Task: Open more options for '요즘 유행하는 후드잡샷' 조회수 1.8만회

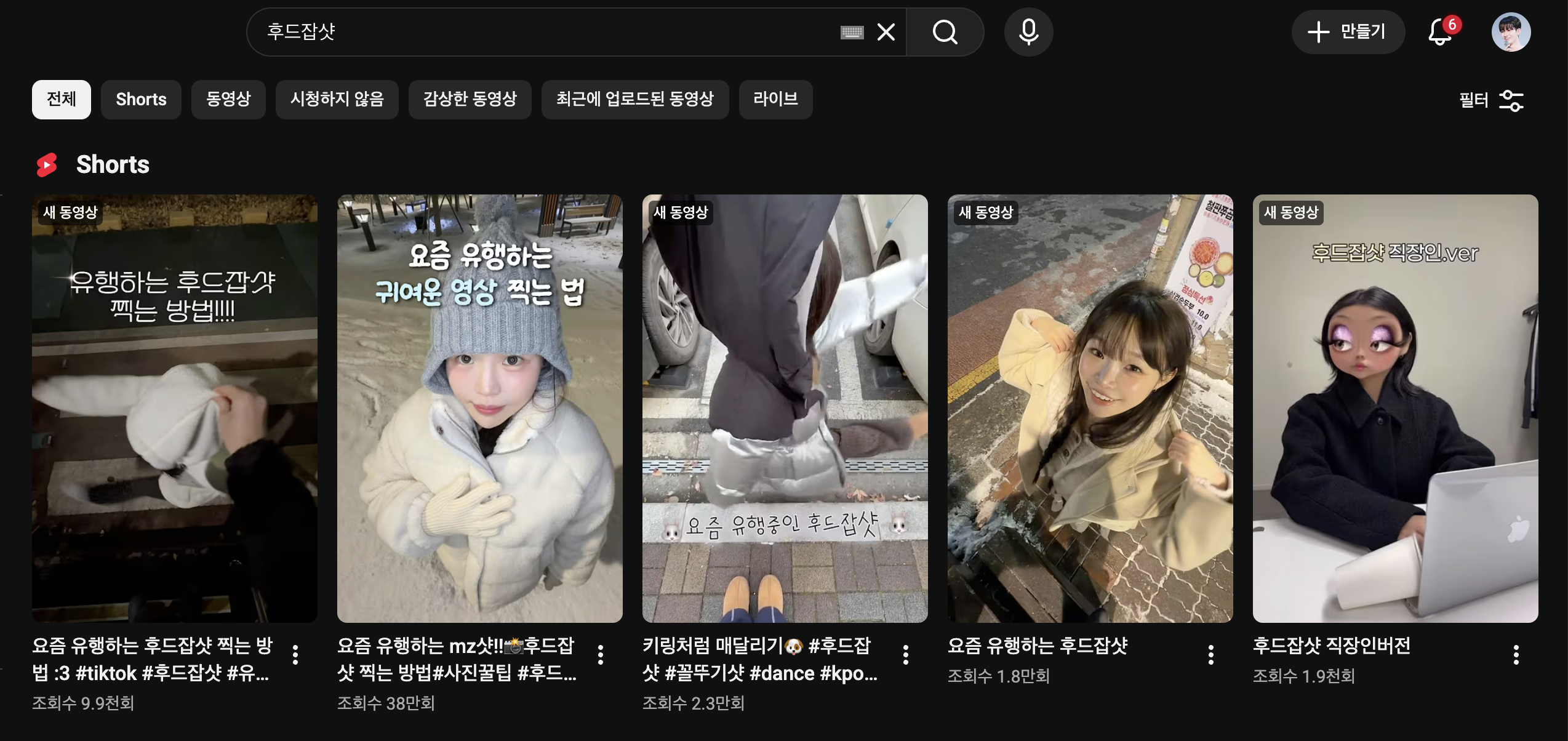Action: (1210, 655)
